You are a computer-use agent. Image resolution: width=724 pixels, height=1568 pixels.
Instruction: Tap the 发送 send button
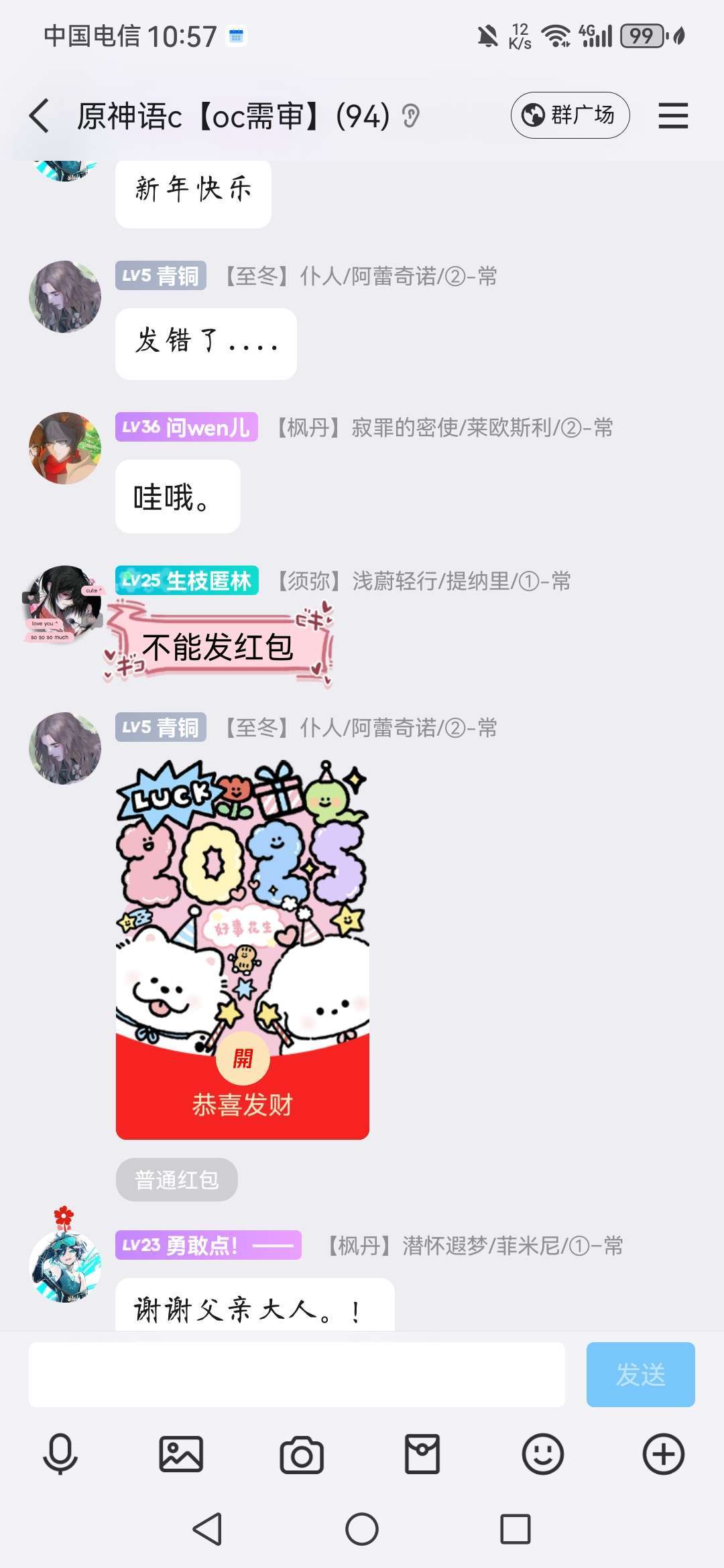pyautogui.click(x=640, y=1374)
